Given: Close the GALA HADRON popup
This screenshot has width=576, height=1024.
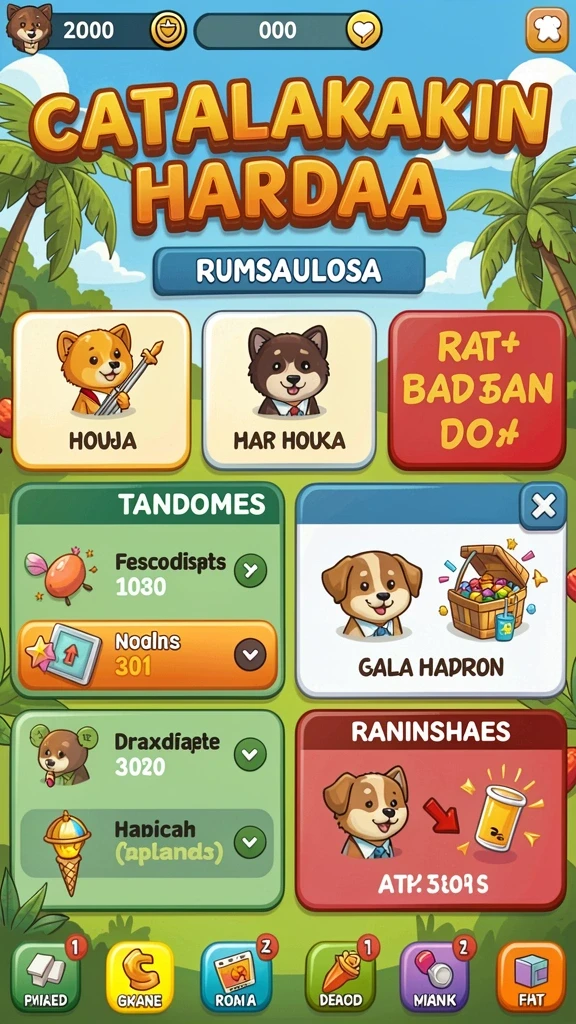Looking at the screenshot, I should [x=543, y=506].
